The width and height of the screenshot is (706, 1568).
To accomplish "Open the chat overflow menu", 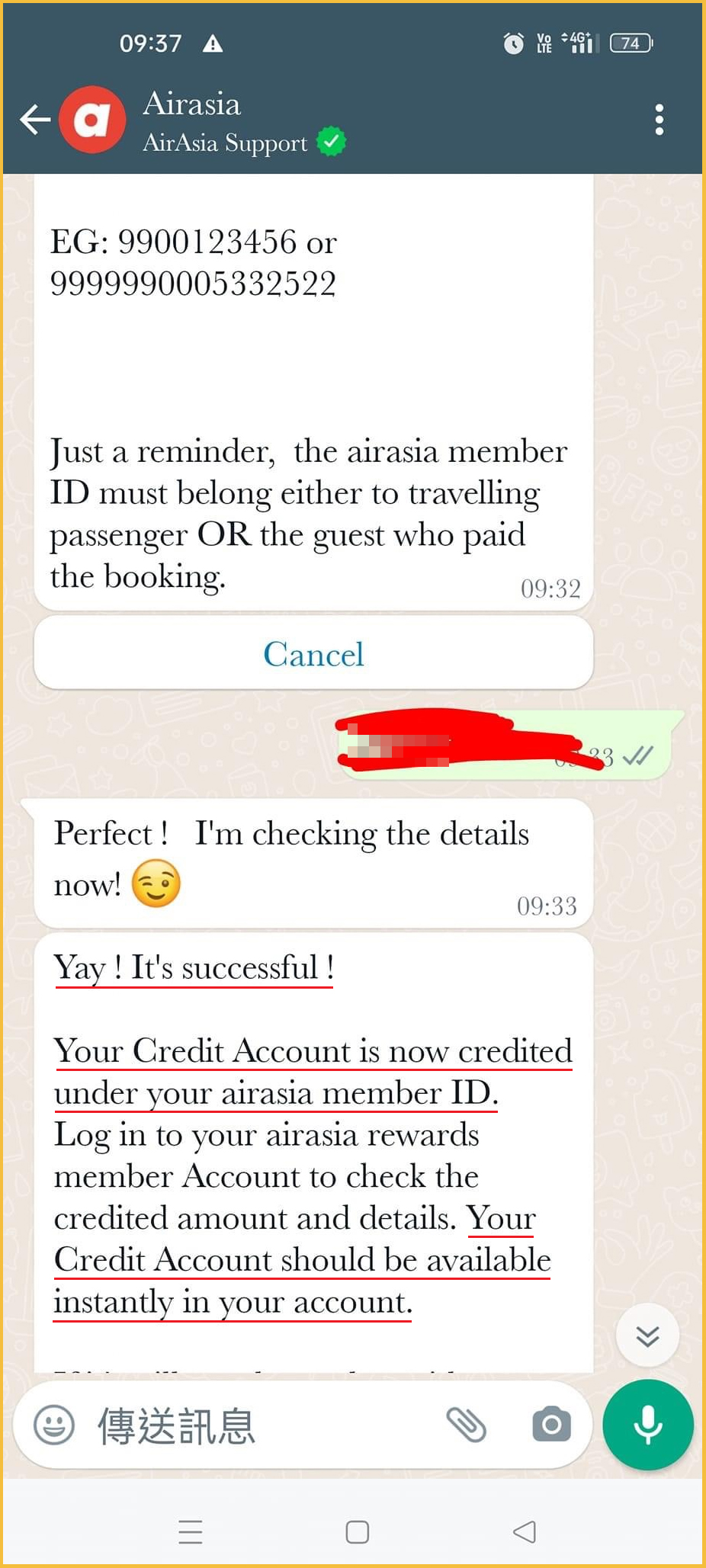I will tap(659, 120).
